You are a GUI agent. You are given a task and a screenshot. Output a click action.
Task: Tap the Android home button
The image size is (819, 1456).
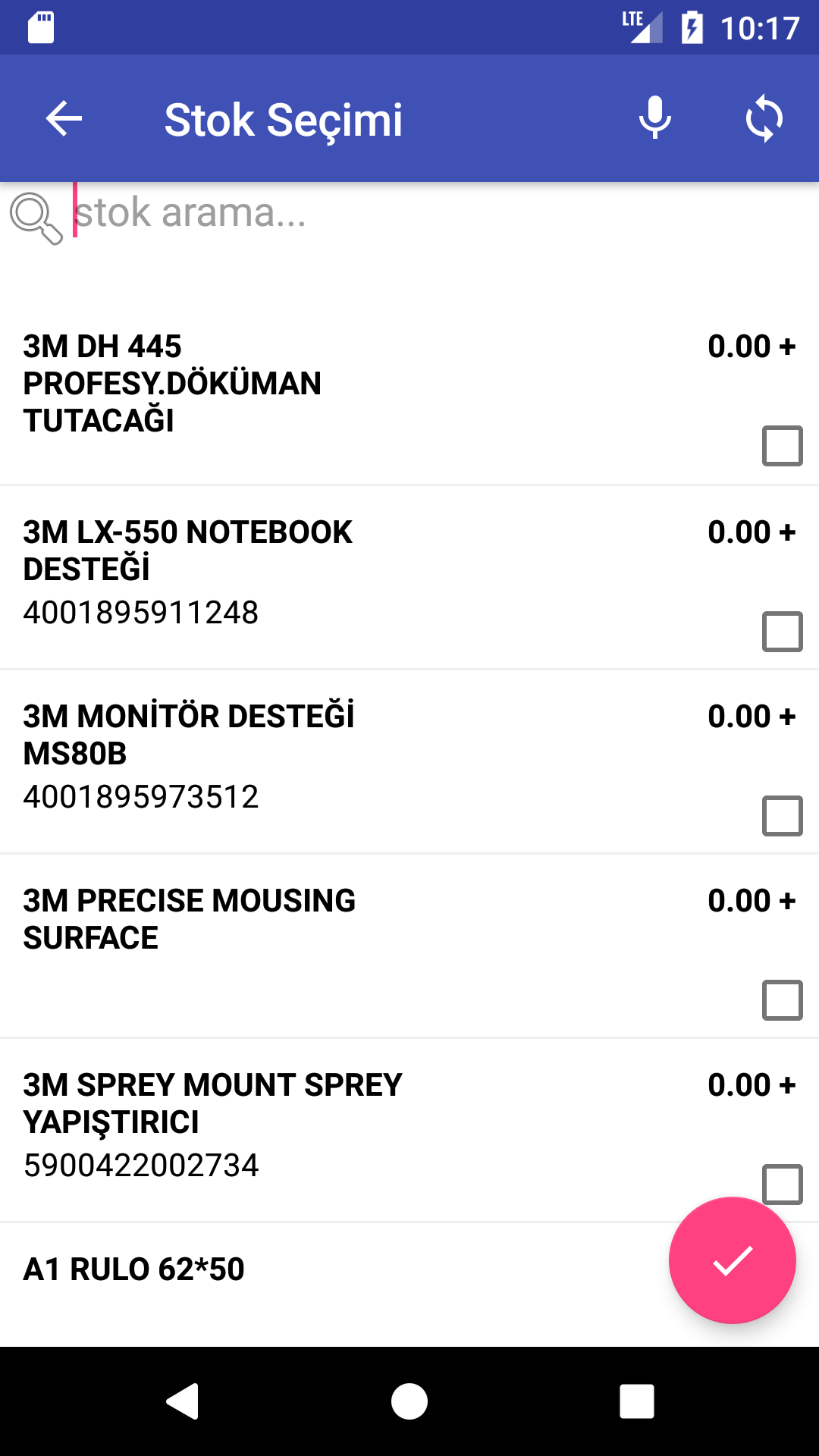click(x=409, y=1401)
